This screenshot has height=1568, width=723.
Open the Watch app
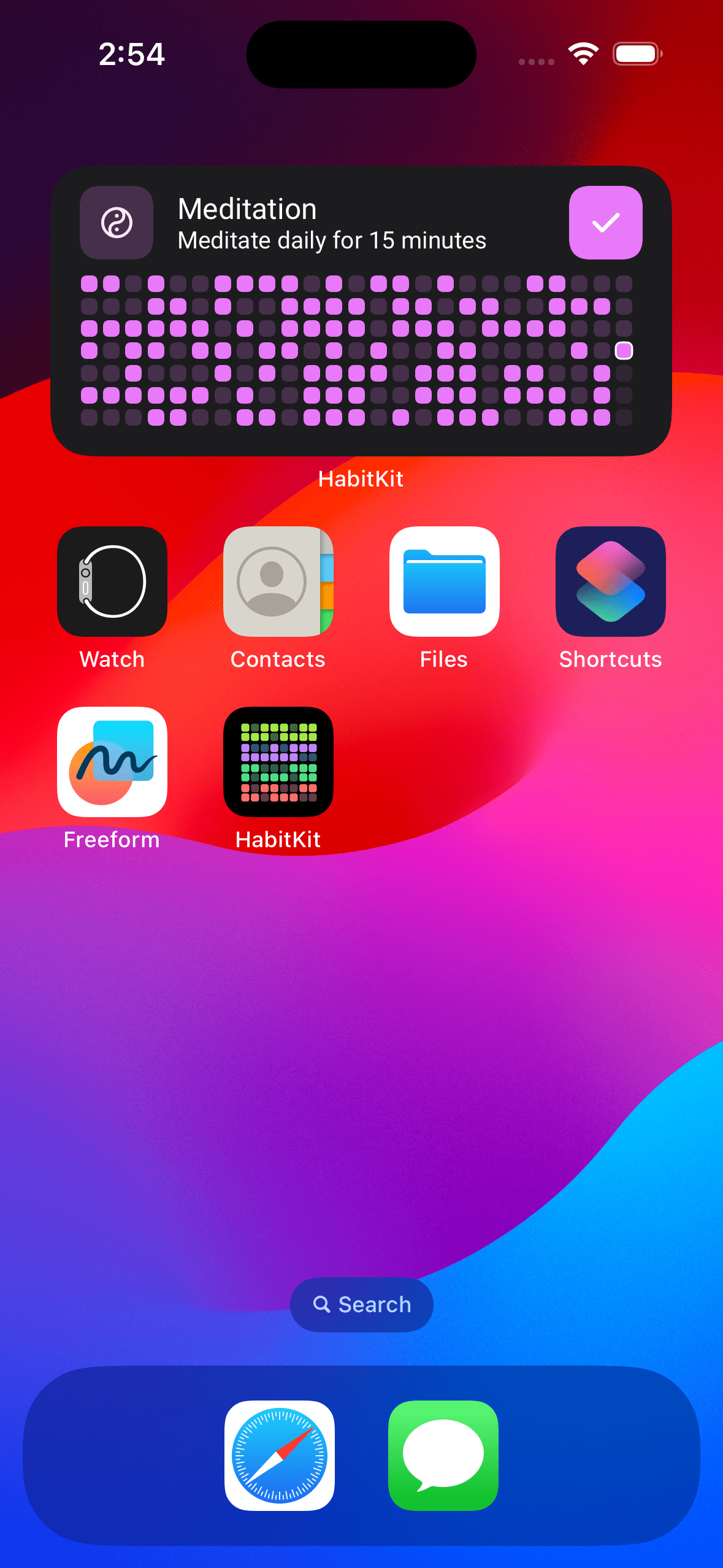112,582
